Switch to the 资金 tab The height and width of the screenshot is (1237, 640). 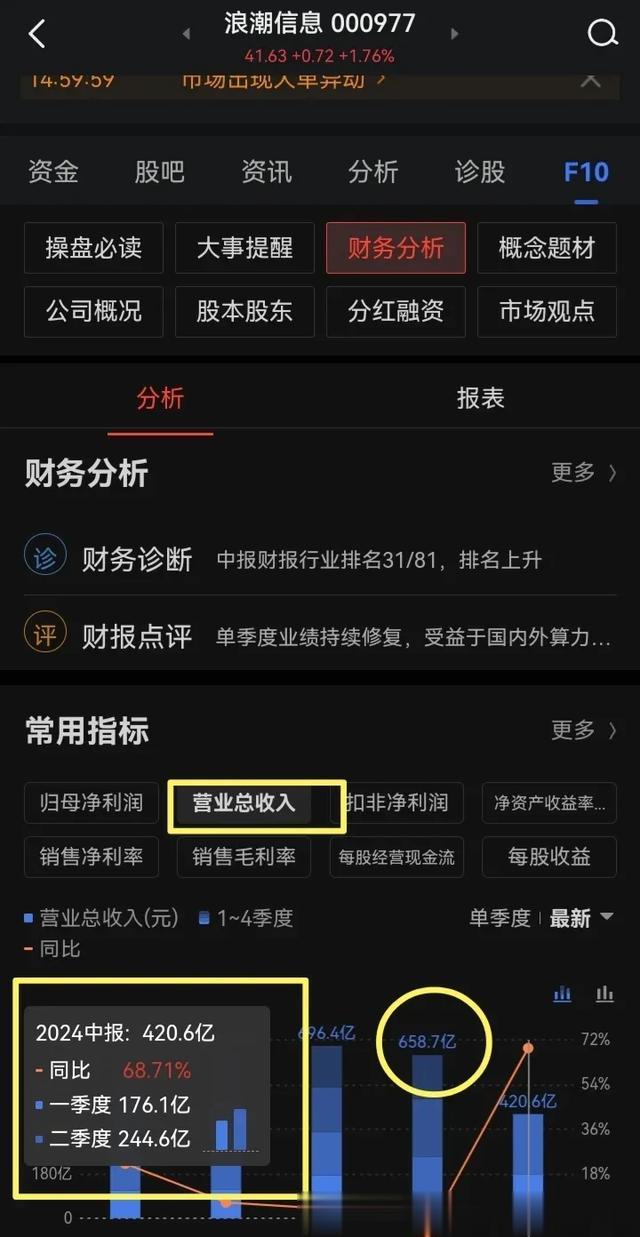tap(53, 171)
